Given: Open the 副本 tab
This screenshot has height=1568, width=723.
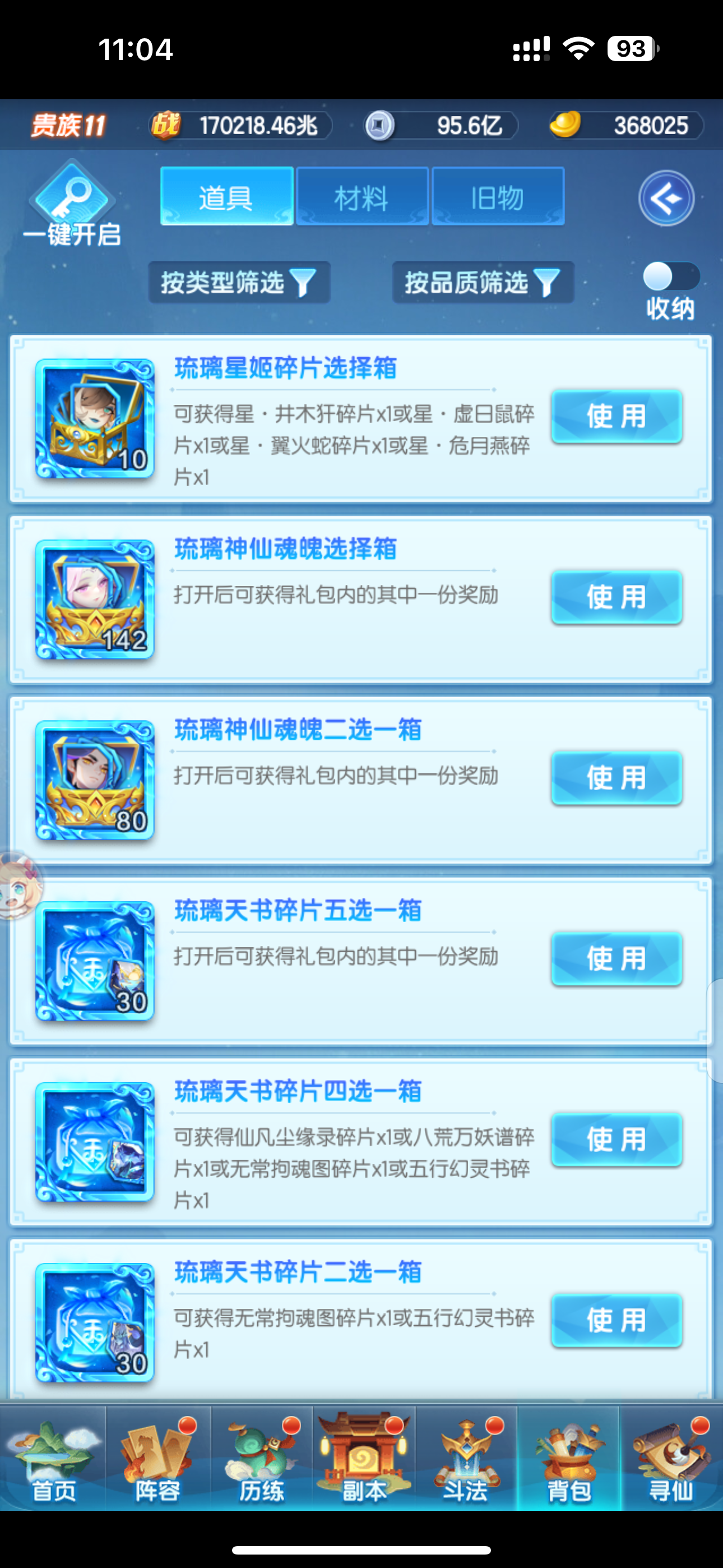Looking at the screenshot, I should [x=364, y=1459].
